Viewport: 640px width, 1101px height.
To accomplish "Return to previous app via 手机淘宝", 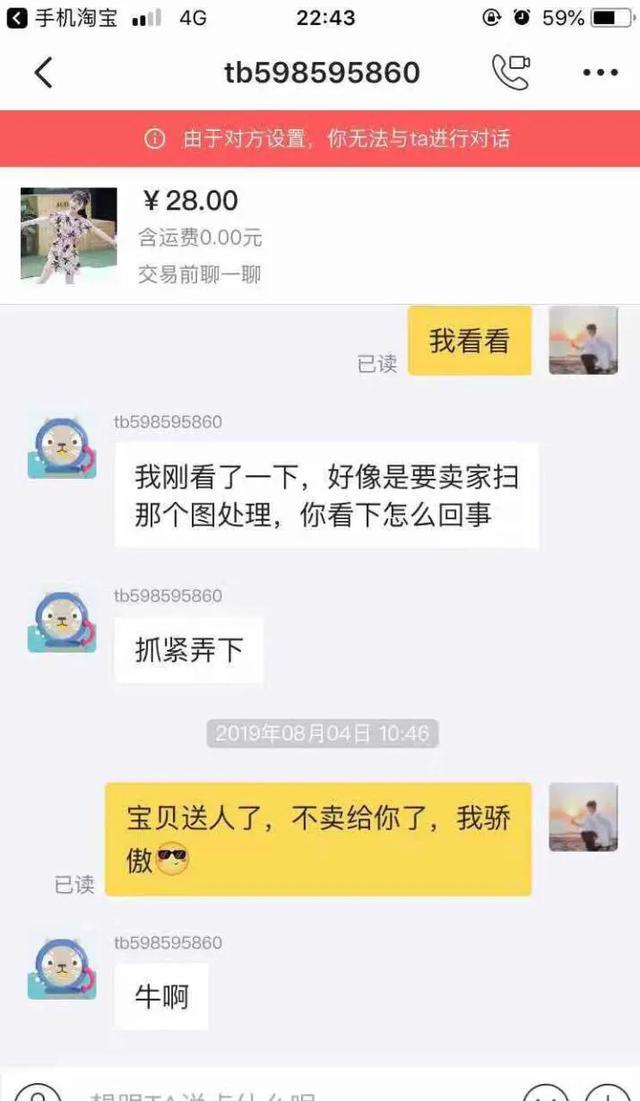I will tap(62, 18).
